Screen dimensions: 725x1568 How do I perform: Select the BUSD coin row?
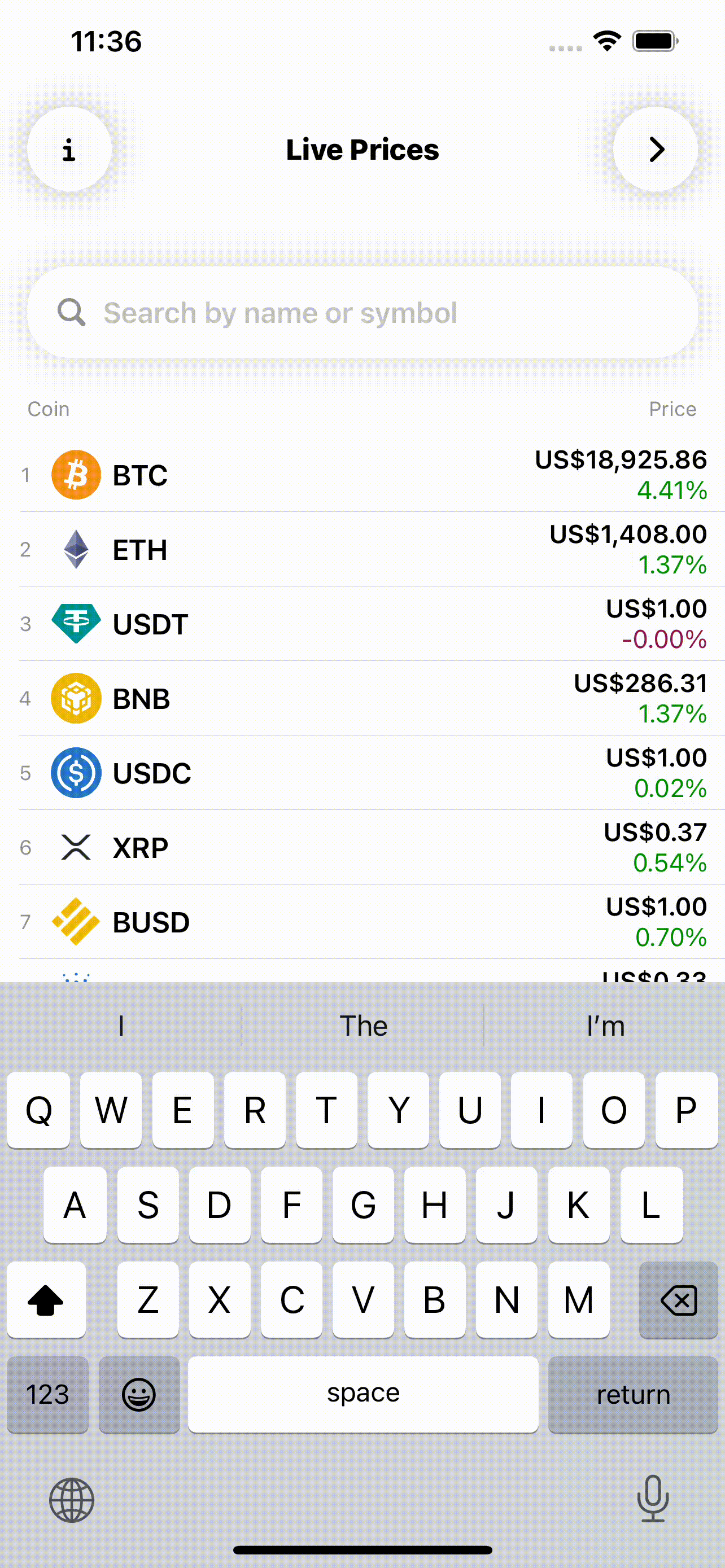[x=363, y=922]
